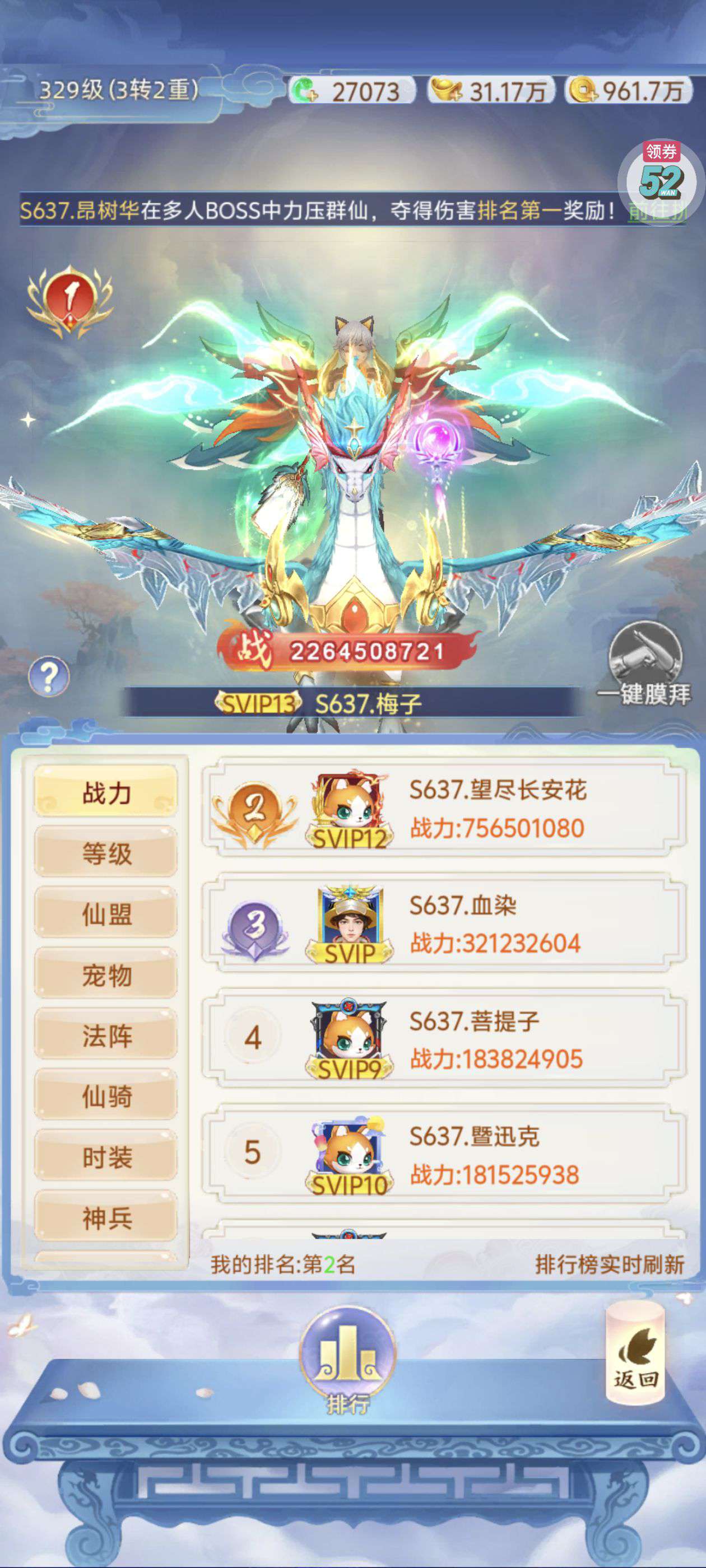View player S637.菩提子 ranked fourth
Image resolution: width=706 pixels, height=1568 pixels.
445,1038
